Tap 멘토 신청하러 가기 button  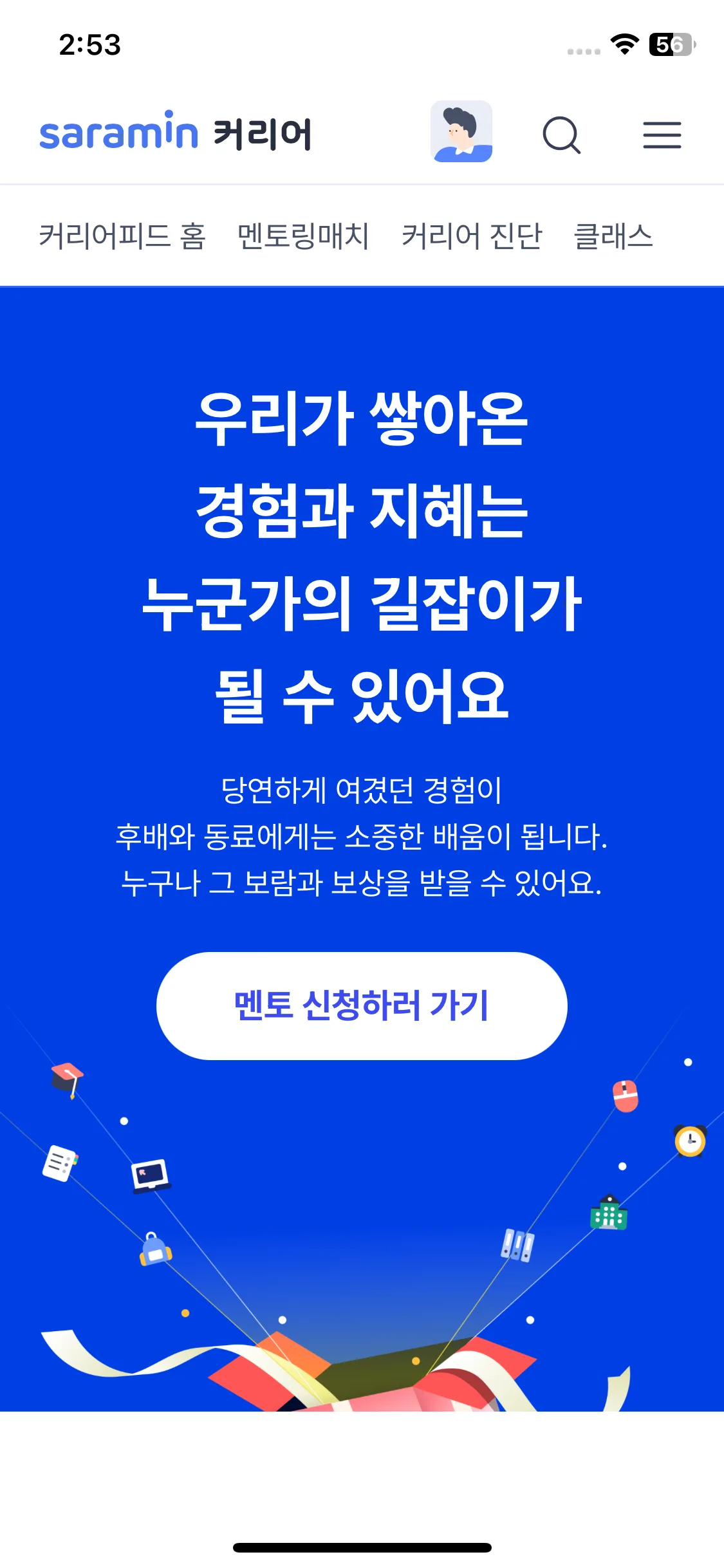point(362,1006)
